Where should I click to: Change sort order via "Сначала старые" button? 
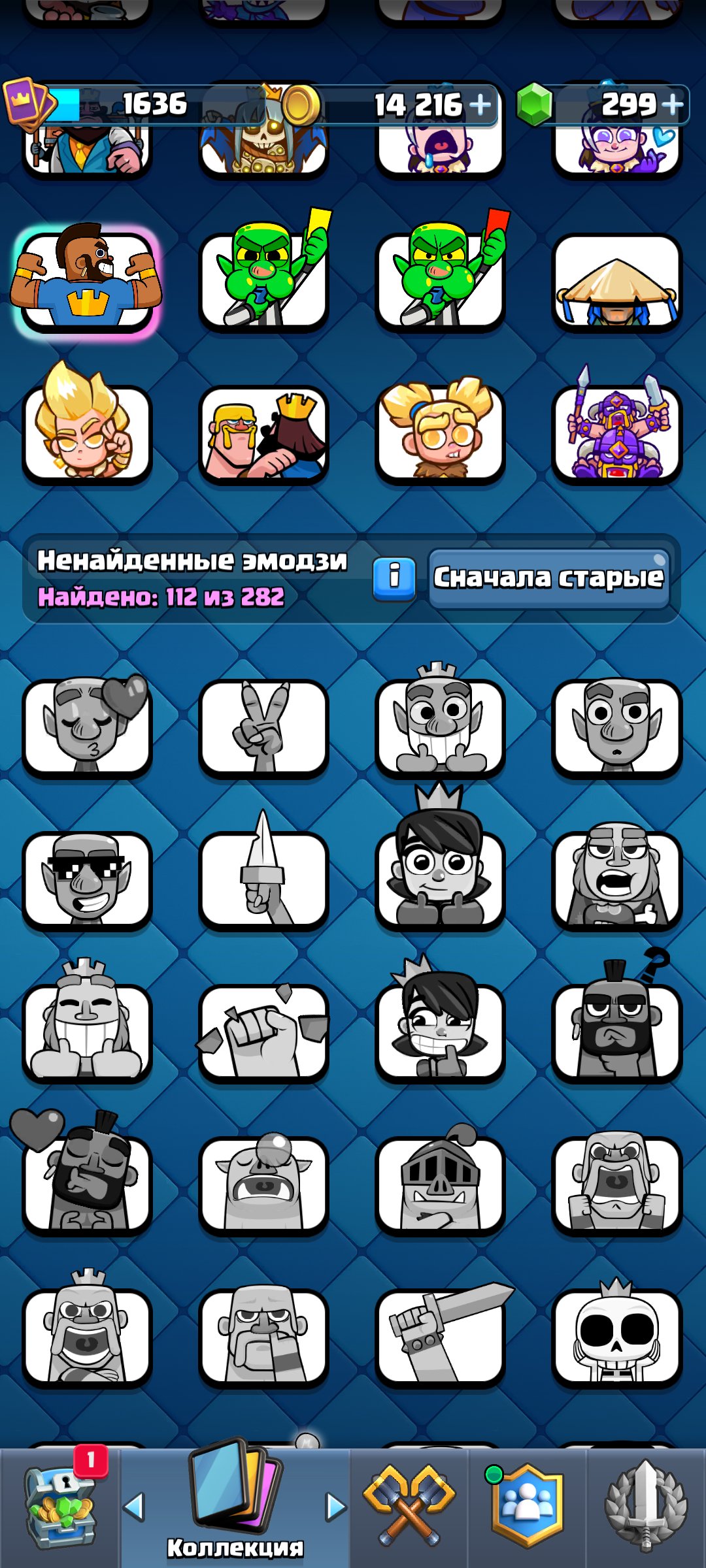[x=548, y=578]
